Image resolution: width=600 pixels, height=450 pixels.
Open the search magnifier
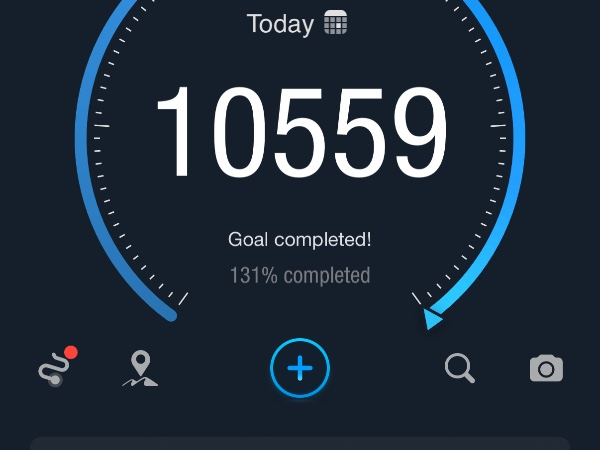459,368
